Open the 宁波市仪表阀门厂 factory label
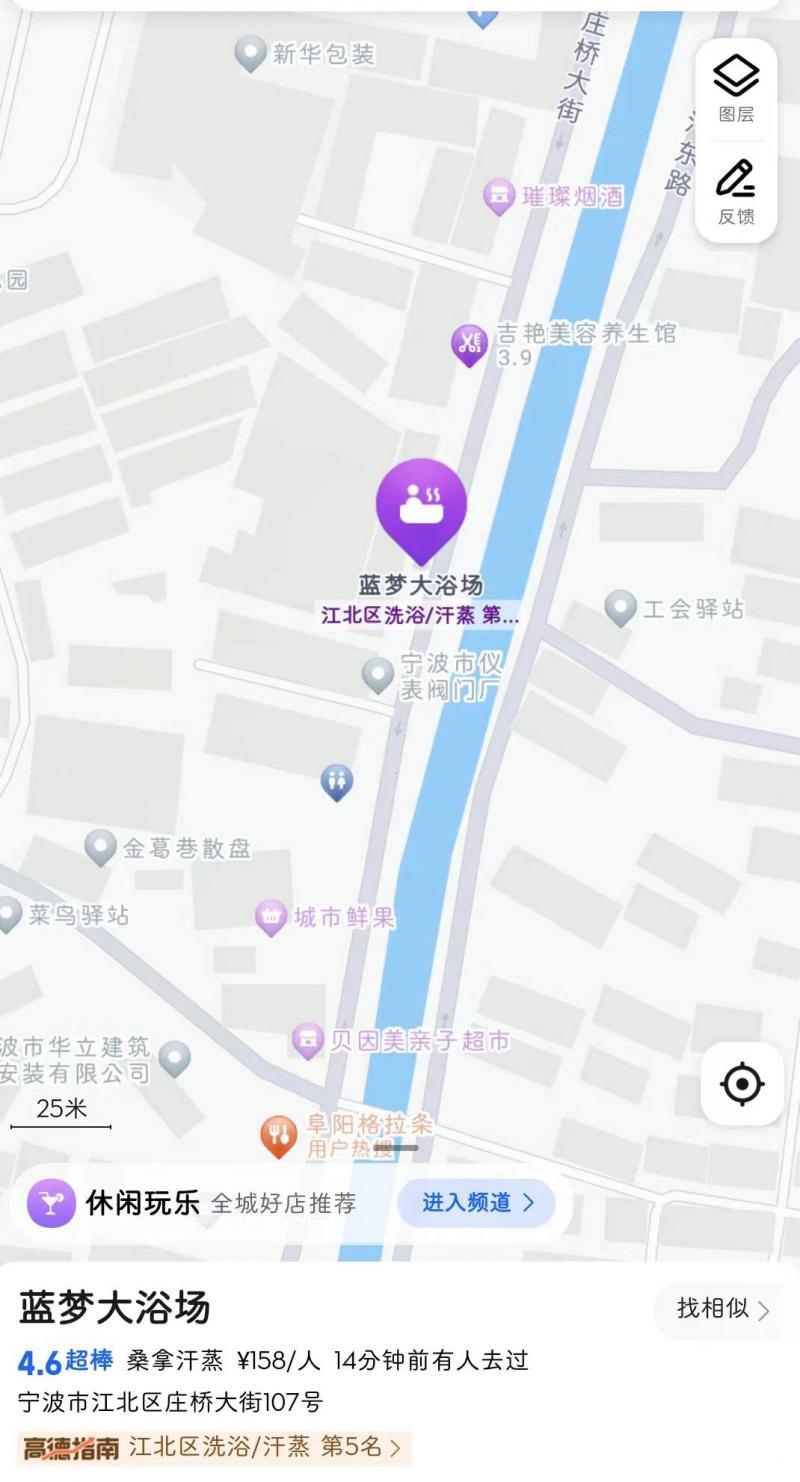800x1482 pixels. coord(377,672)
